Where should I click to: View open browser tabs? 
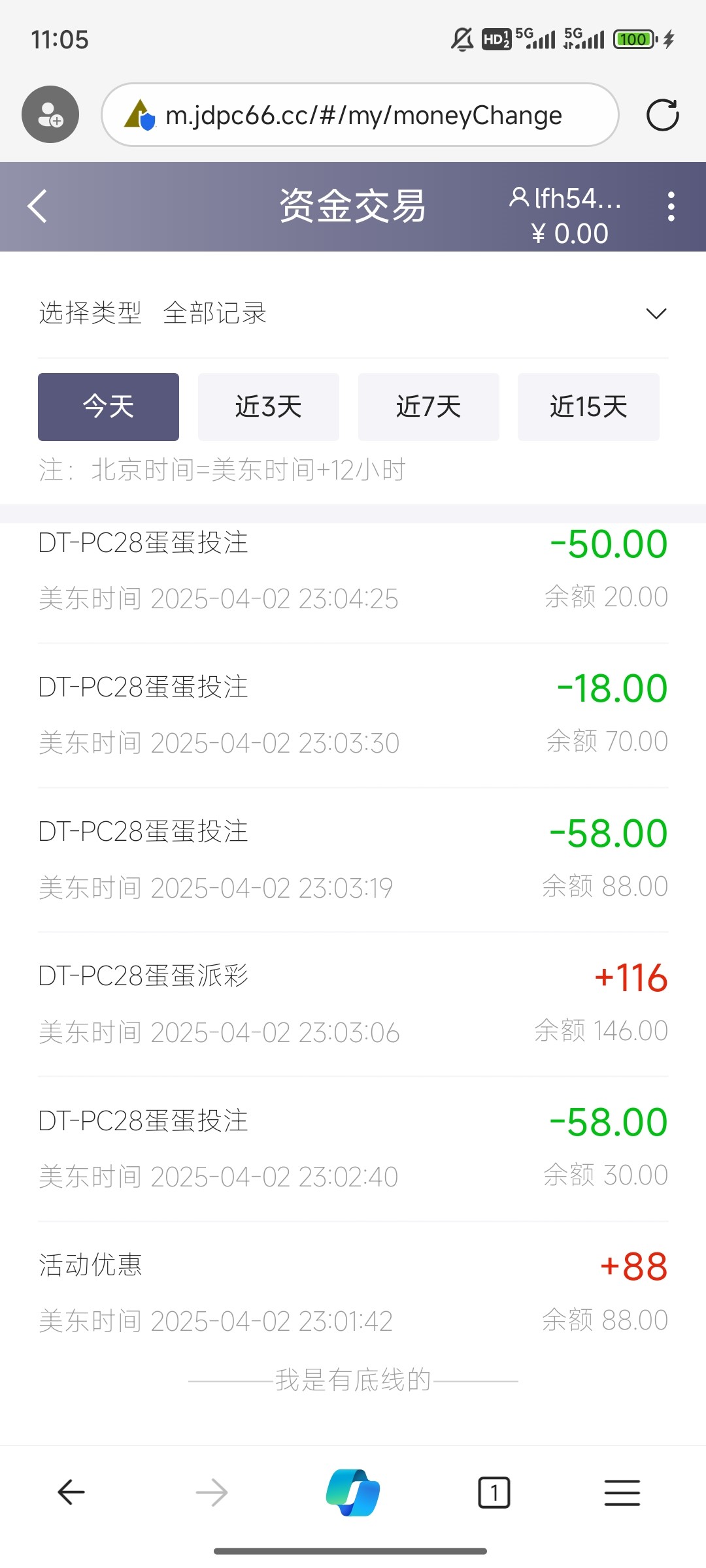[x=494, y=1493]
